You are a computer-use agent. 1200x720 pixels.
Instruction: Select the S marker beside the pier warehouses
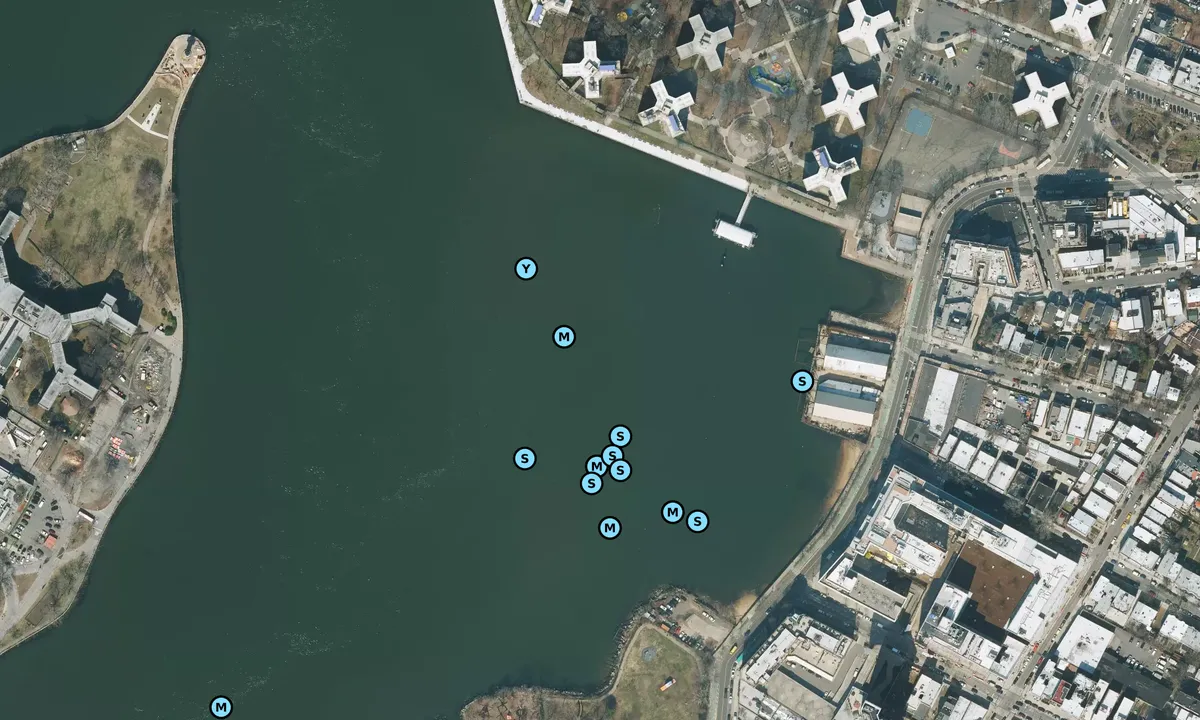(802, 381)
